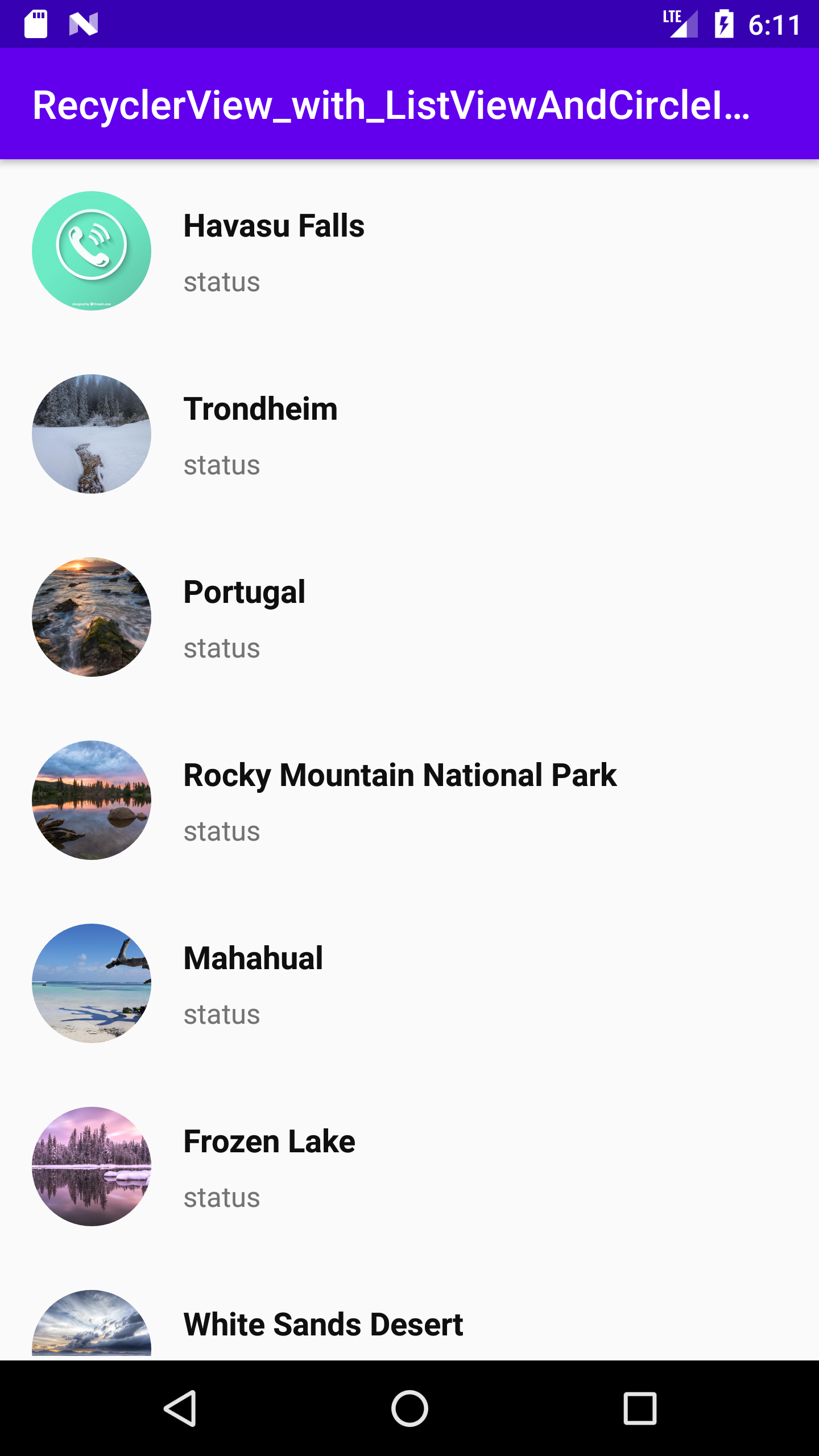The width and height of the screenshot is (819, 1456).
Task: Select the status text under Trondheim
Action: [221, 465]
